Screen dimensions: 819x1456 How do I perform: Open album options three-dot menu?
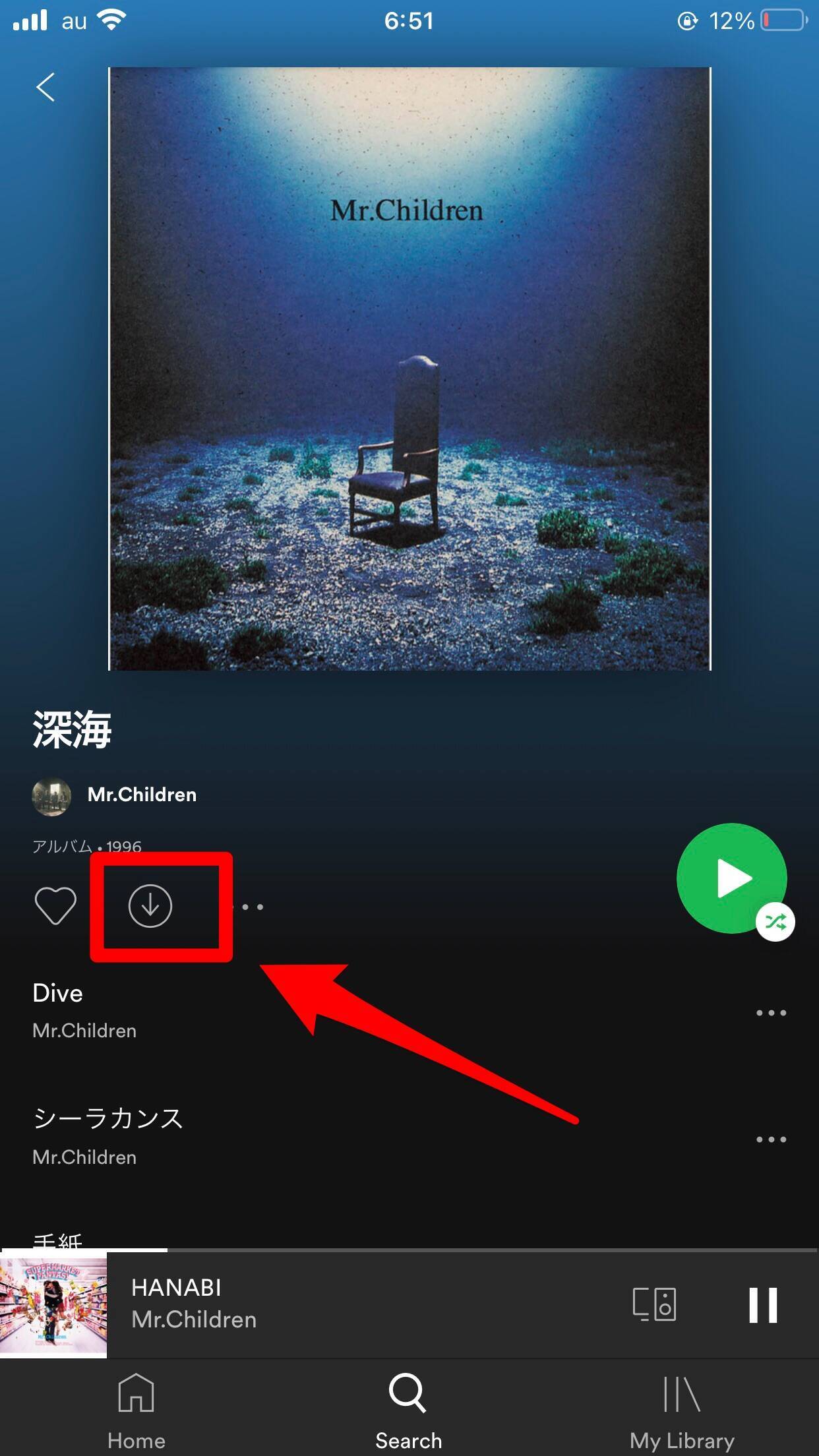pos(252,907)
